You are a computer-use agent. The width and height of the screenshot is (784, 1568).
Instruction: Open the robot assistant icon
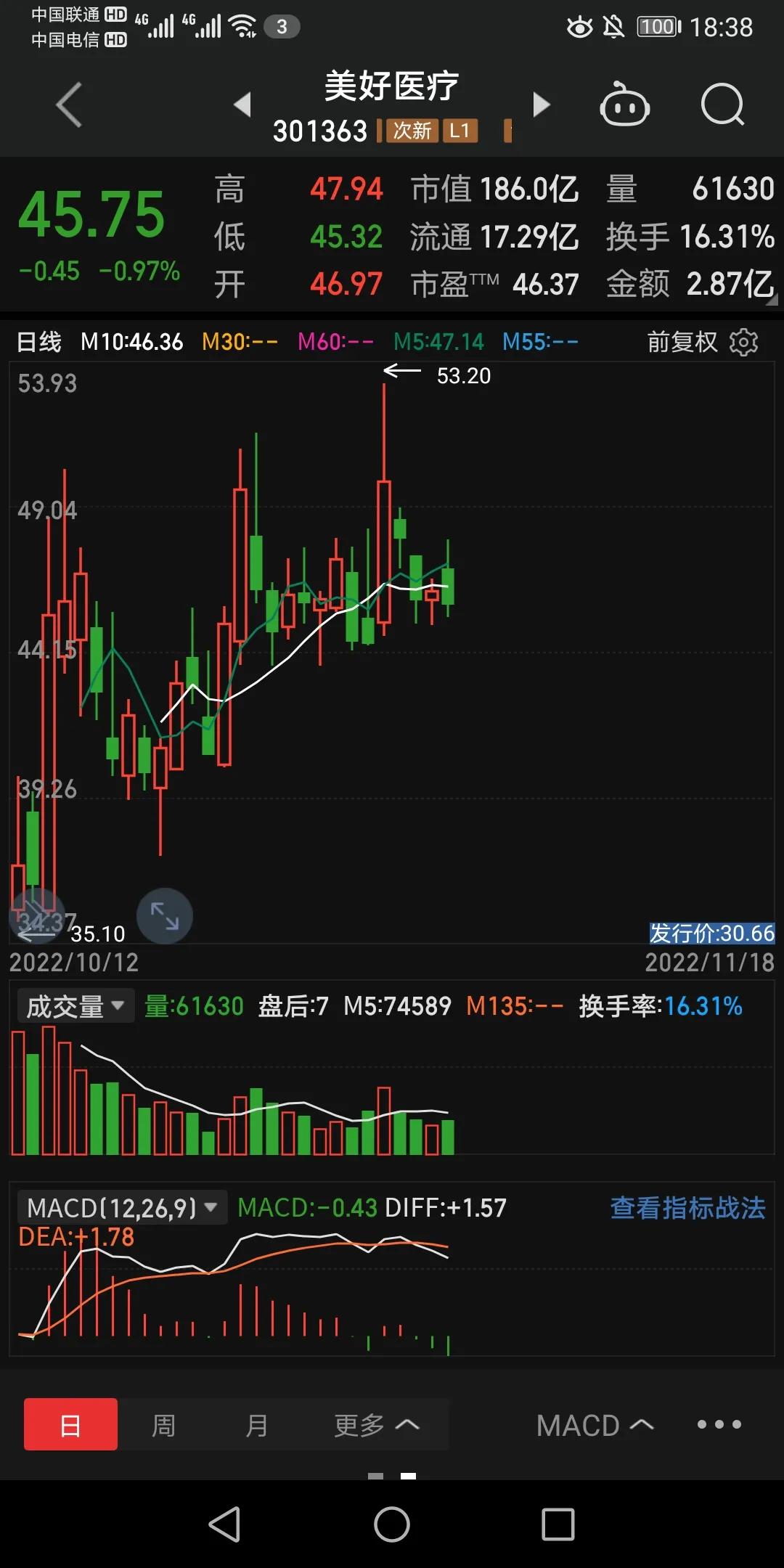coord(624,105)
